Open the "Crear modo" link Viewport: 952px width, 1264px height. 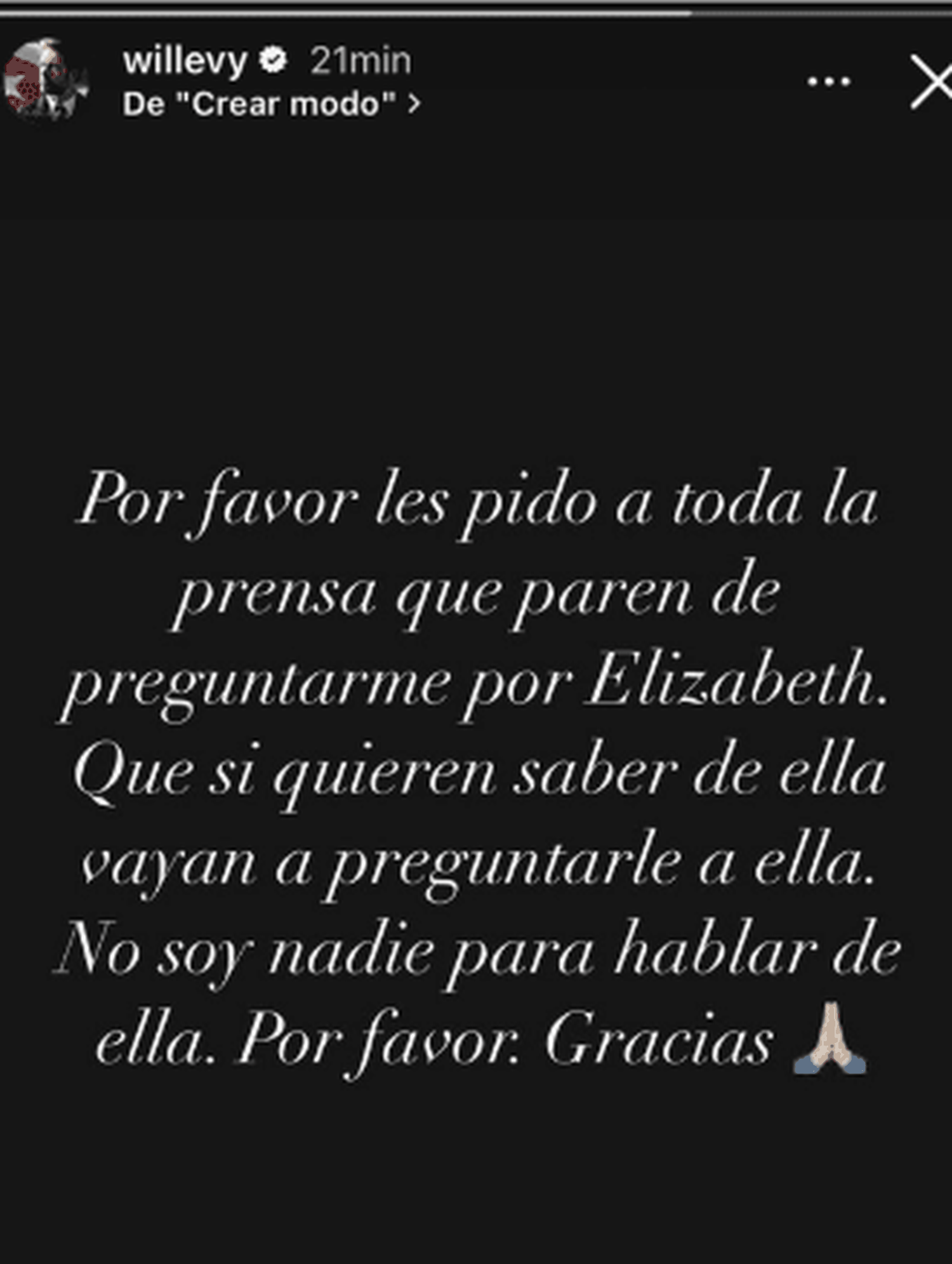tap(271, 105)
